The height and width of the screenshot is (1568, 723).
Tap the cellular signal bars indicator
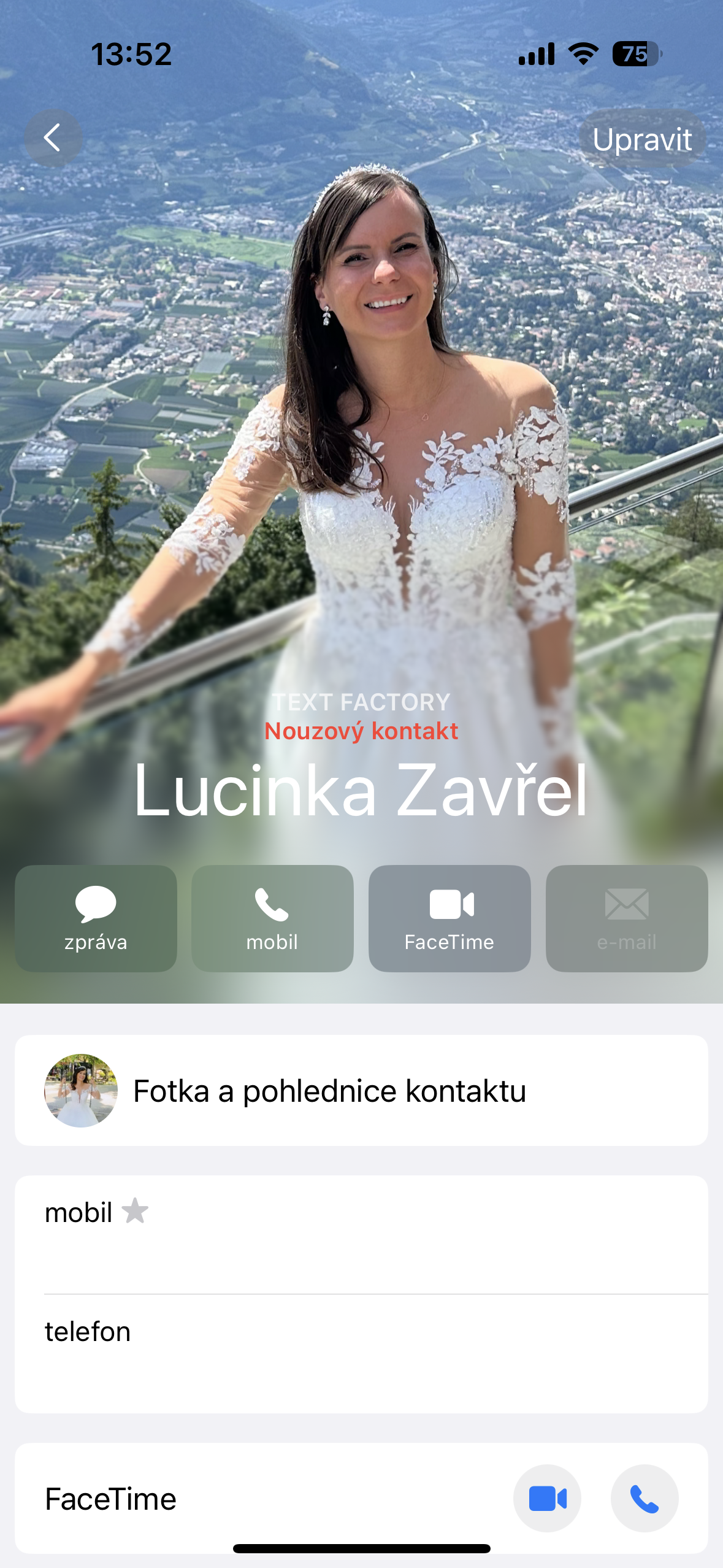click(535, 55)
